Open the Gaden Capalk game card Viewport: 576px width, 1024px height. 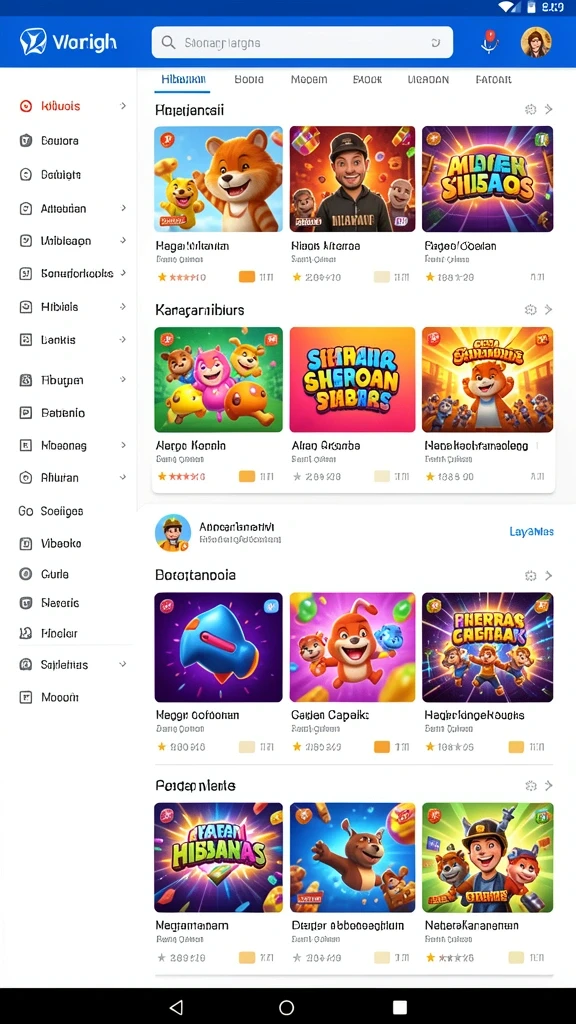[x=352, y=673]
